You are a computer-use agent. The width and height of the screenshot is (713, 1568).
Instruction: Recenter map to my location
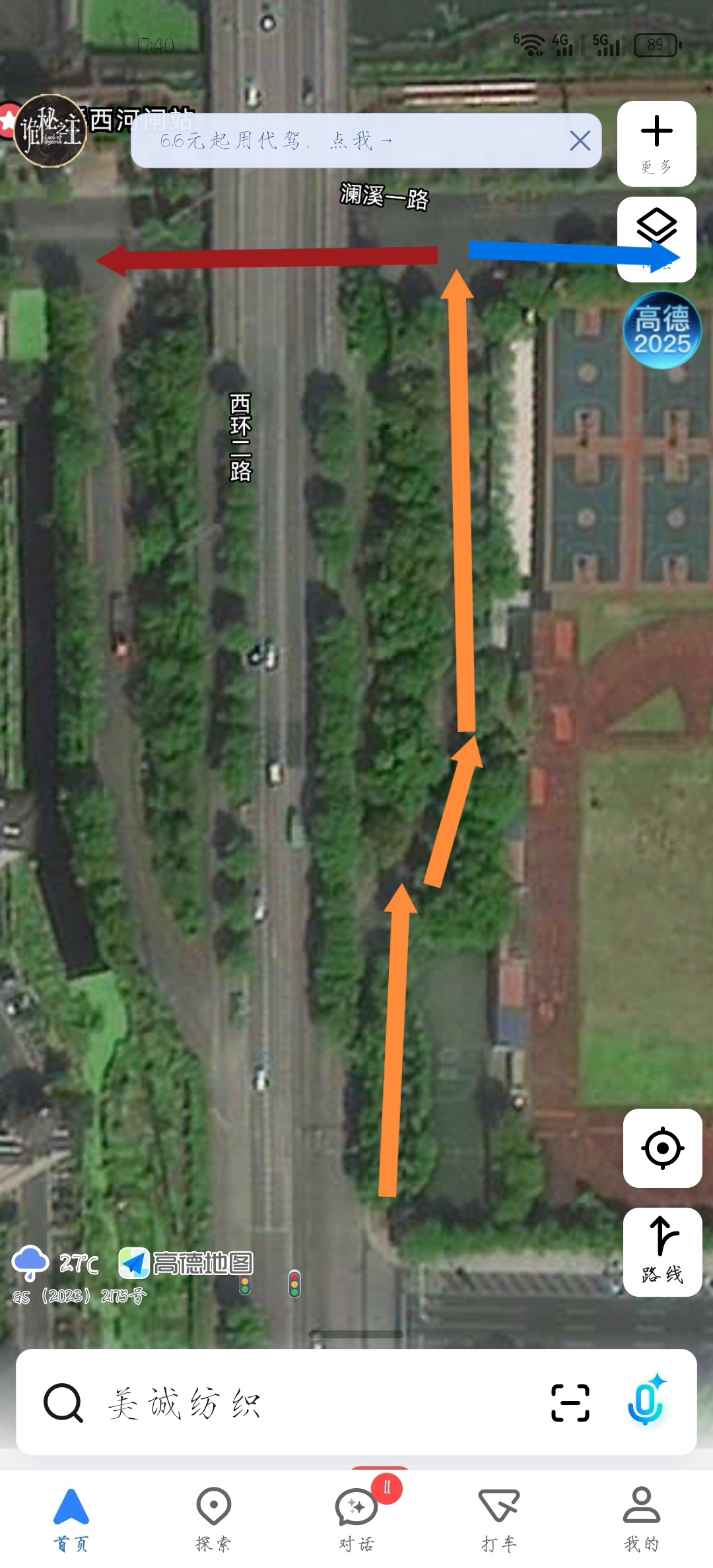(662, 1148)
